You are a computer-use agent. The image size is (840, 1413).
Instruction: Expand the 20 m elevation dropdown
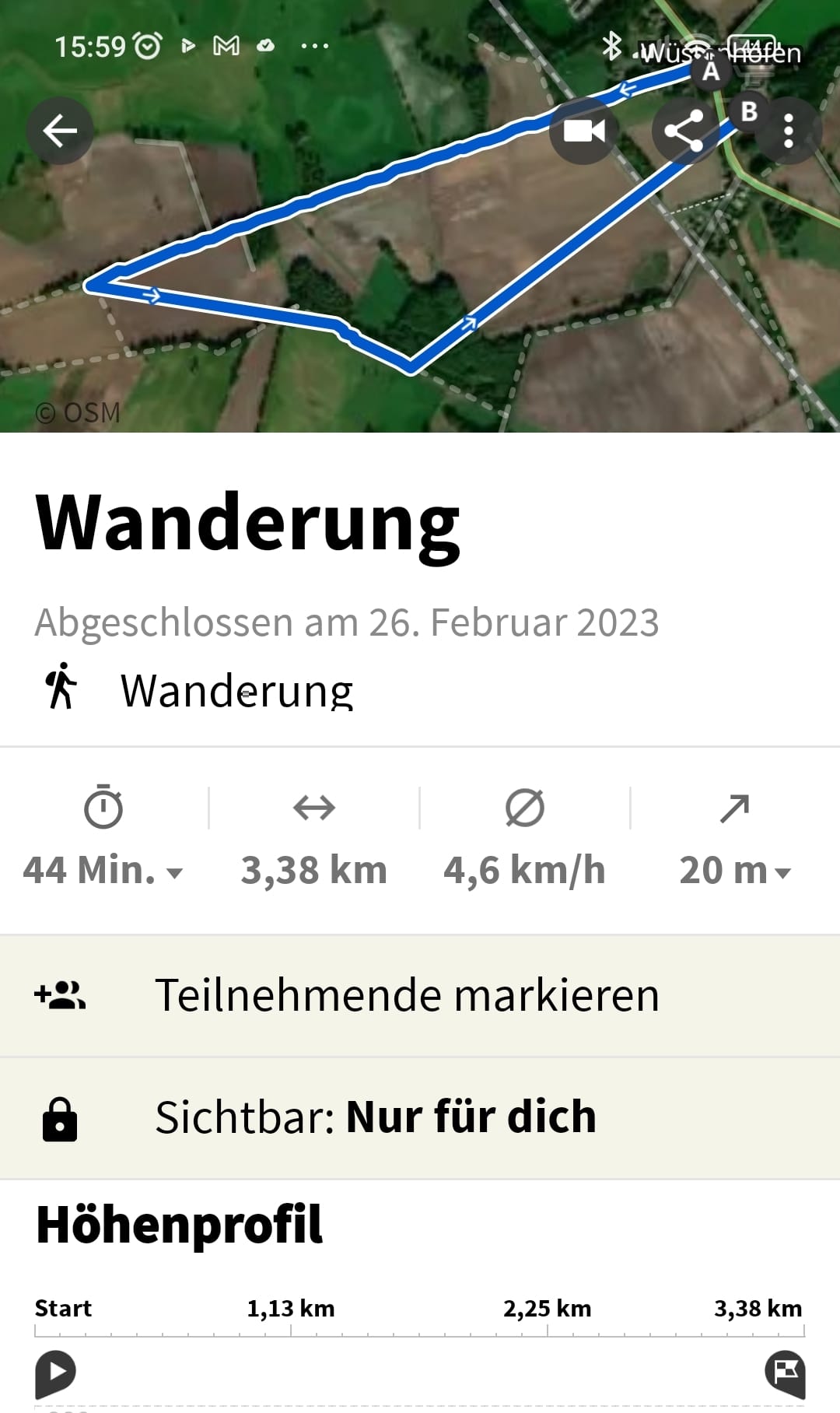(735, 870)
